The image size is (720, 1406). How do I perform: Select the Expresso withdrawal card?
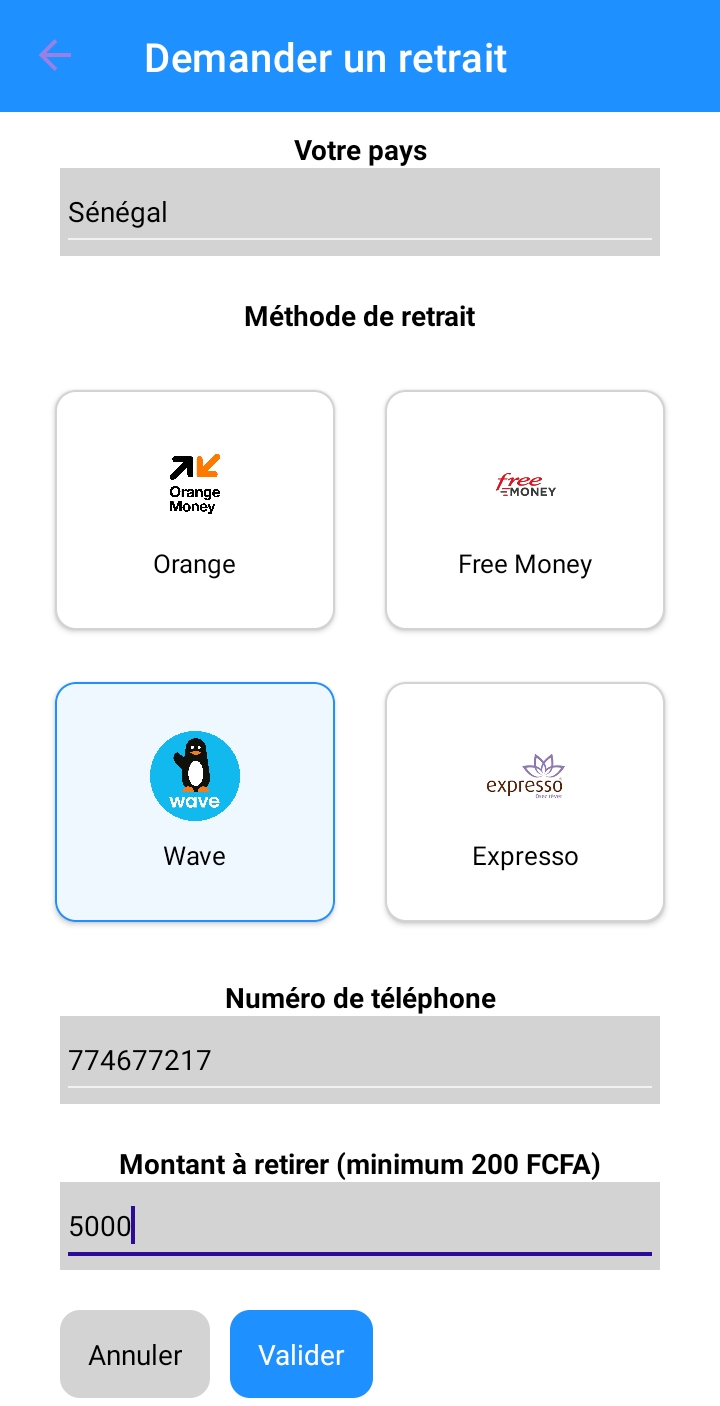coord(525,801)
